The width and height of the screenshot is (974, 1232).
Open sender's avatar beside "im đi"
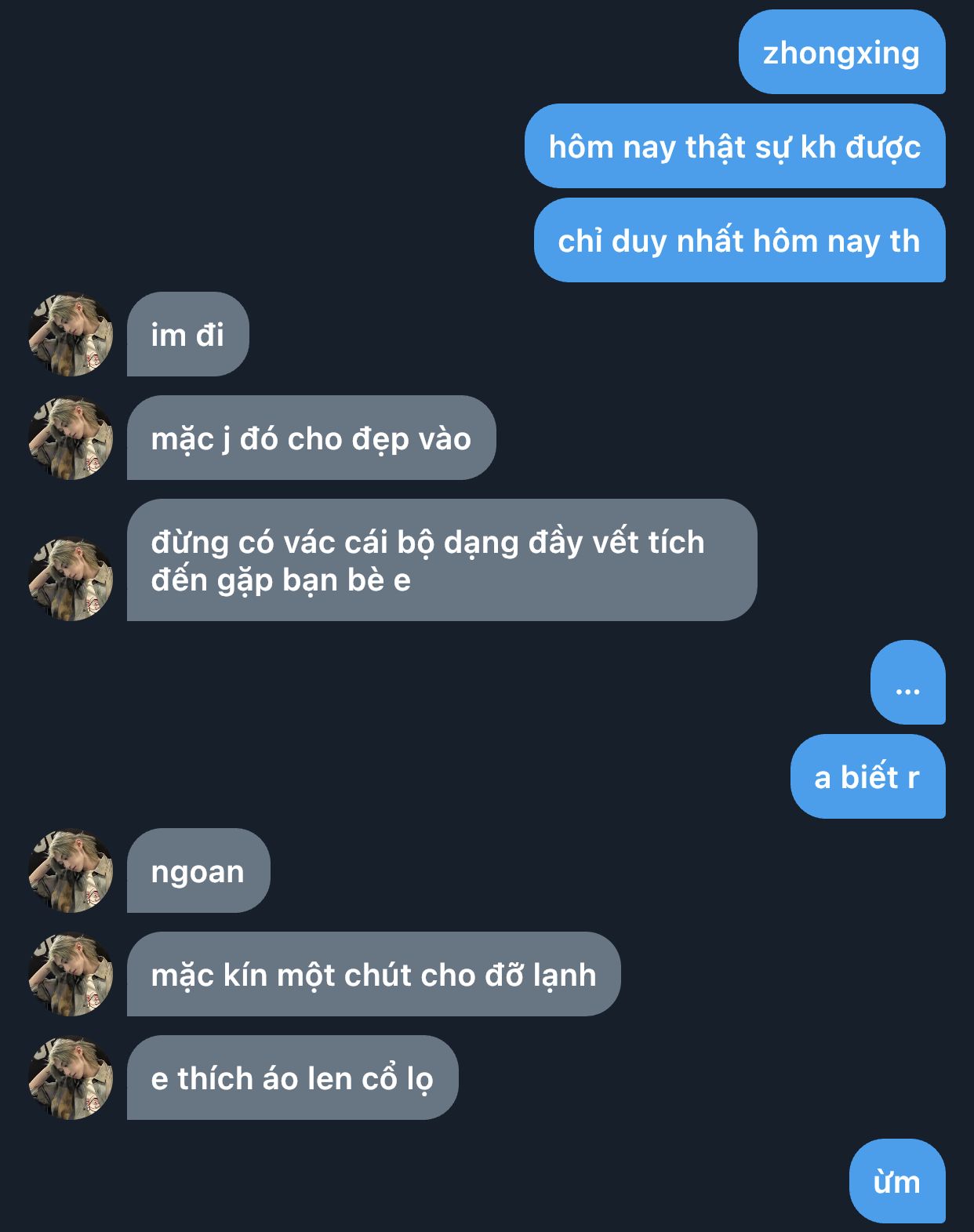(71, 335)
